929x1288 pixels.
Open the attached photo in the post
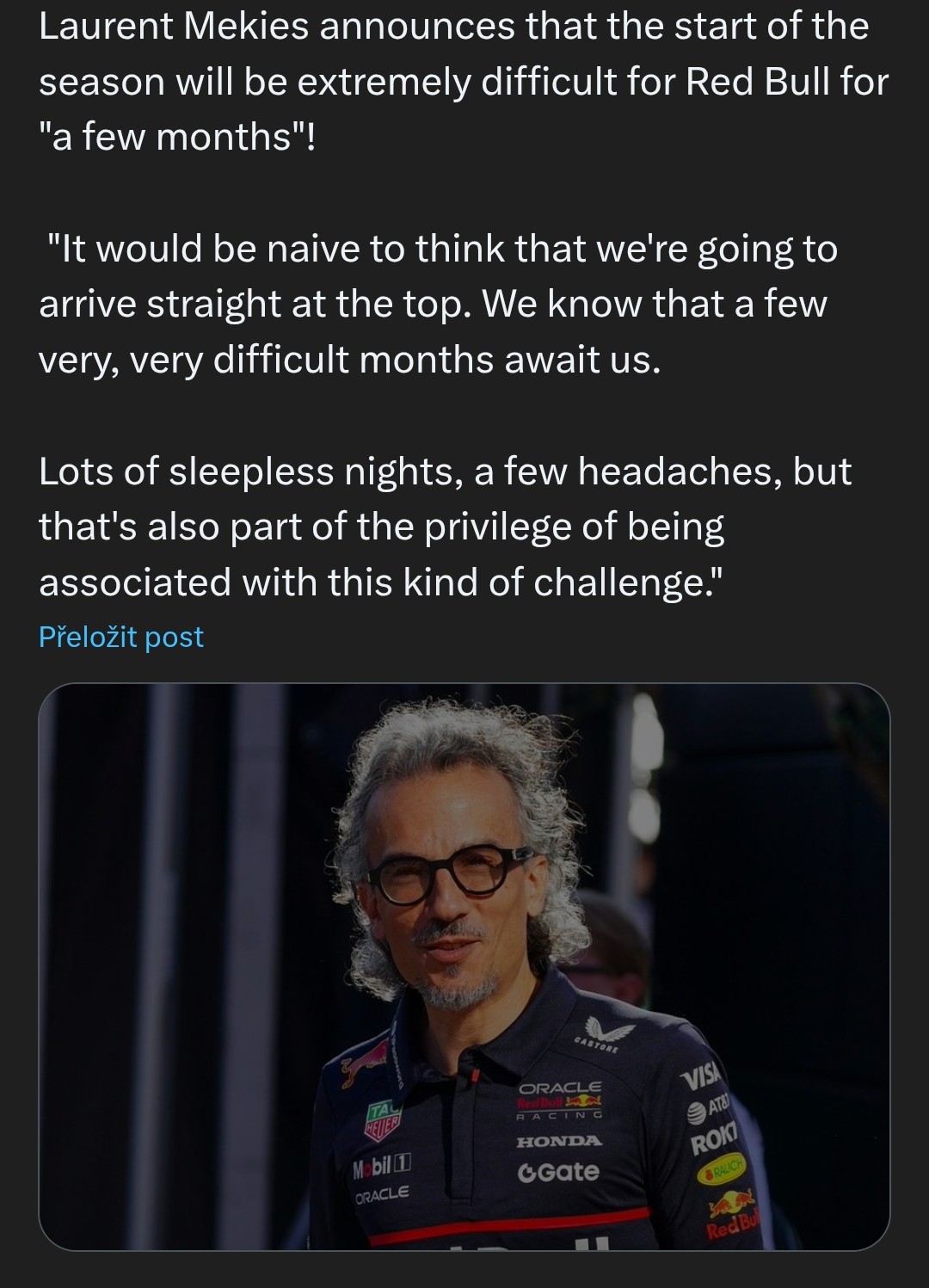tap(464, 965)
